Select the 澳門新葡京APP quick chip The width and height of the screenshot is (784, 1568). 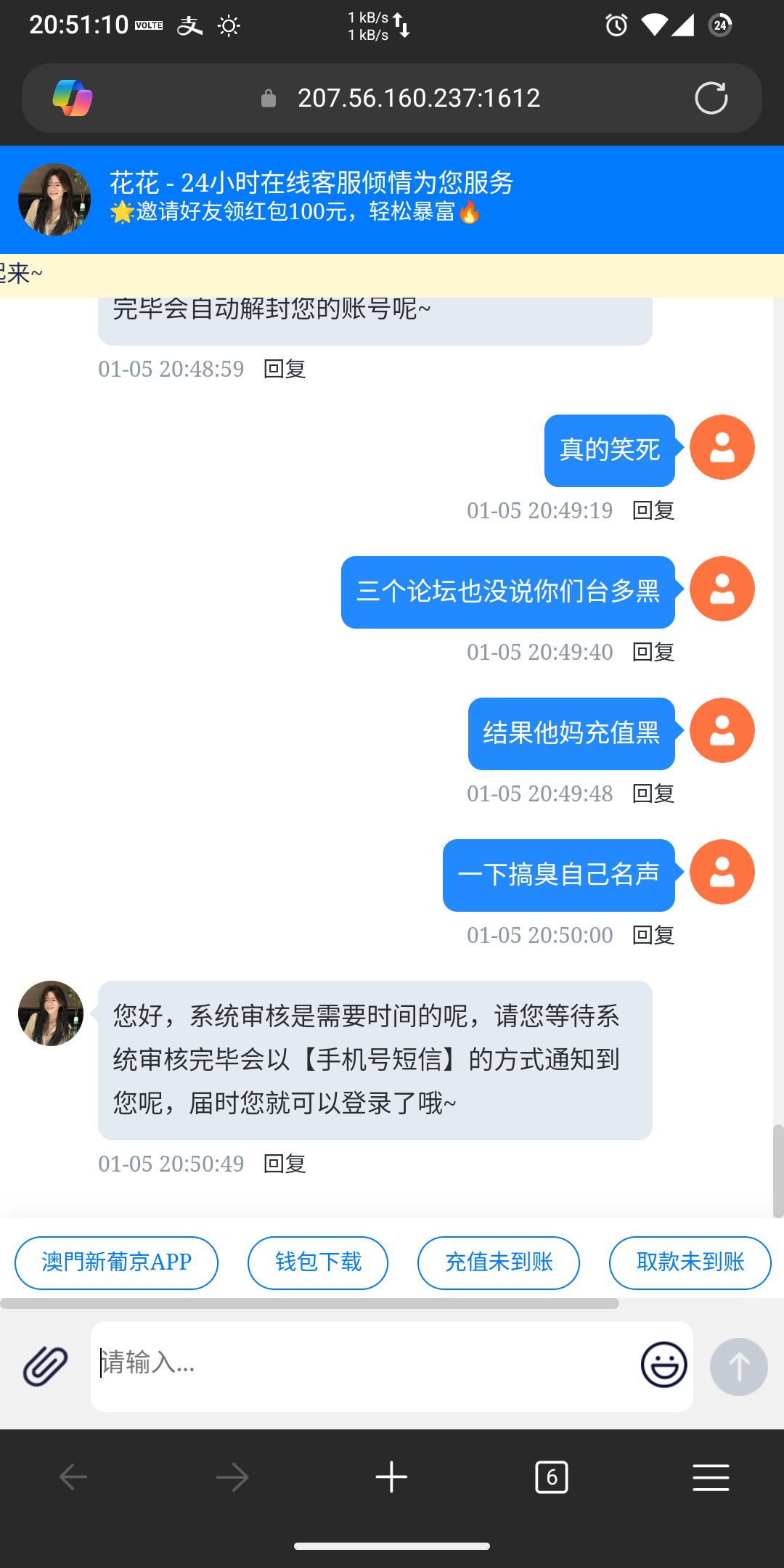click(x=116, y=1262)
